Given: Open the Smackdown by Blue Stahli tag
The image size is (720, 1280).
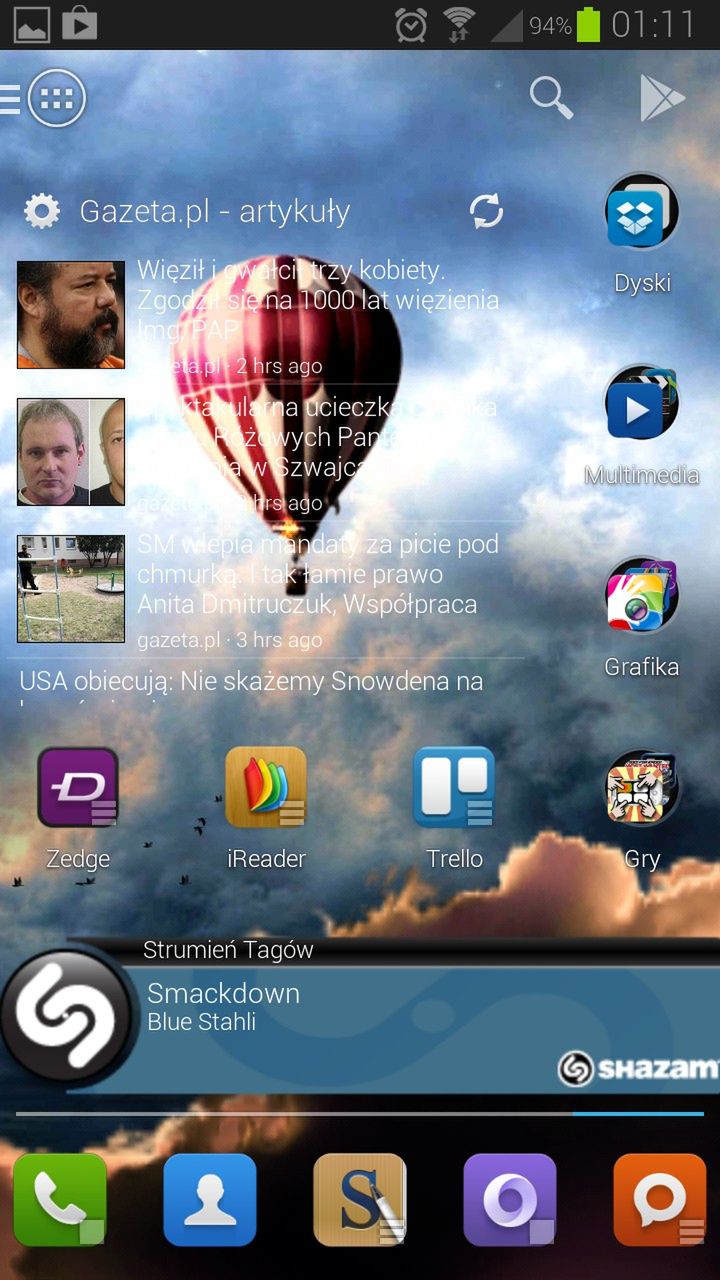Looking at the screenshot, I should click(x=350, y=1006).
